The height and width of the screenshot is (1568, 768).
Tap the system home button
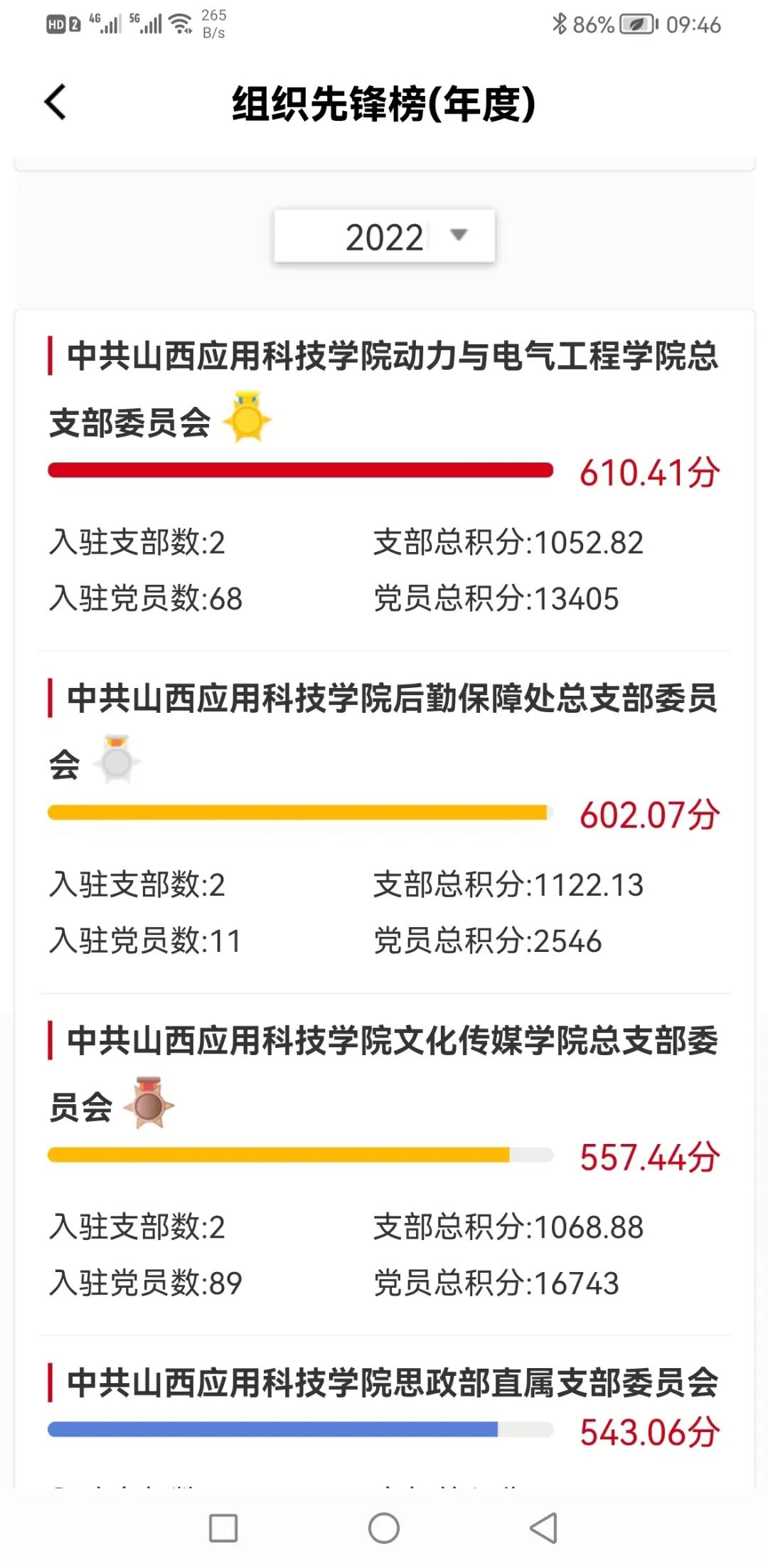click(384, 1527)
